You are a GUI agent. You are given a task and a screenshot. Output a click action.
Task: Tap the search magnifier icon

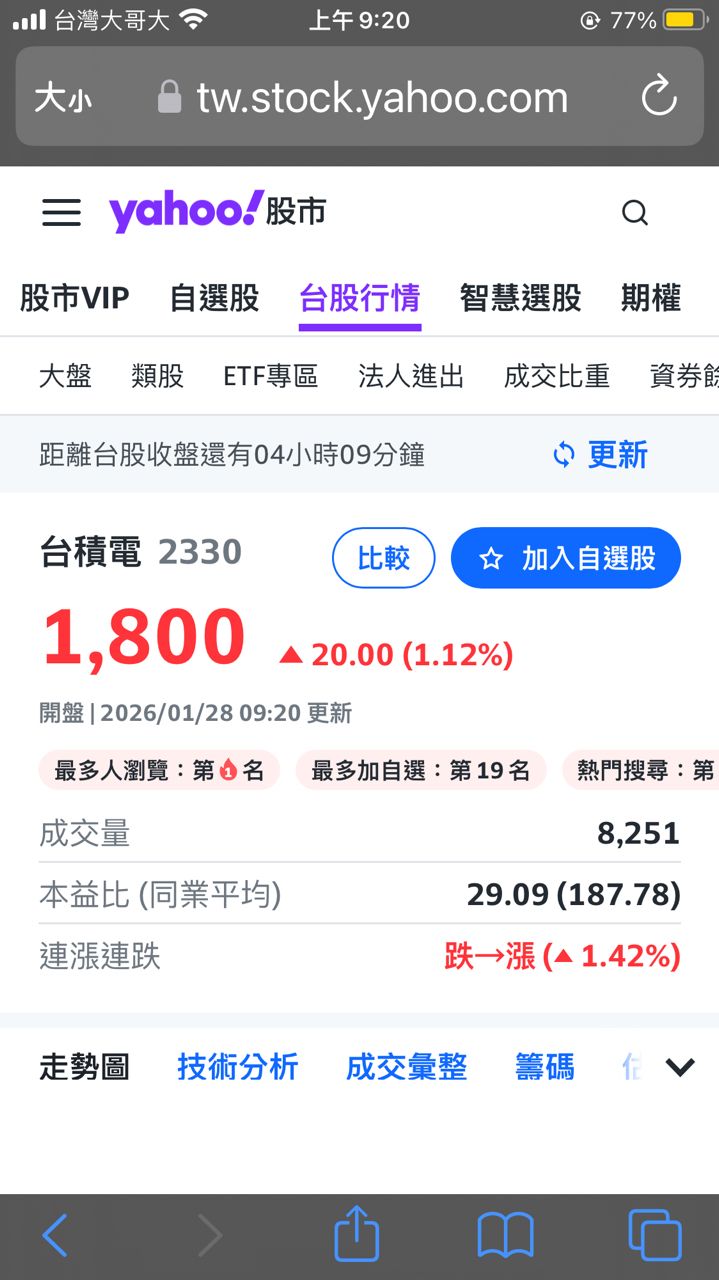(635, 212)
